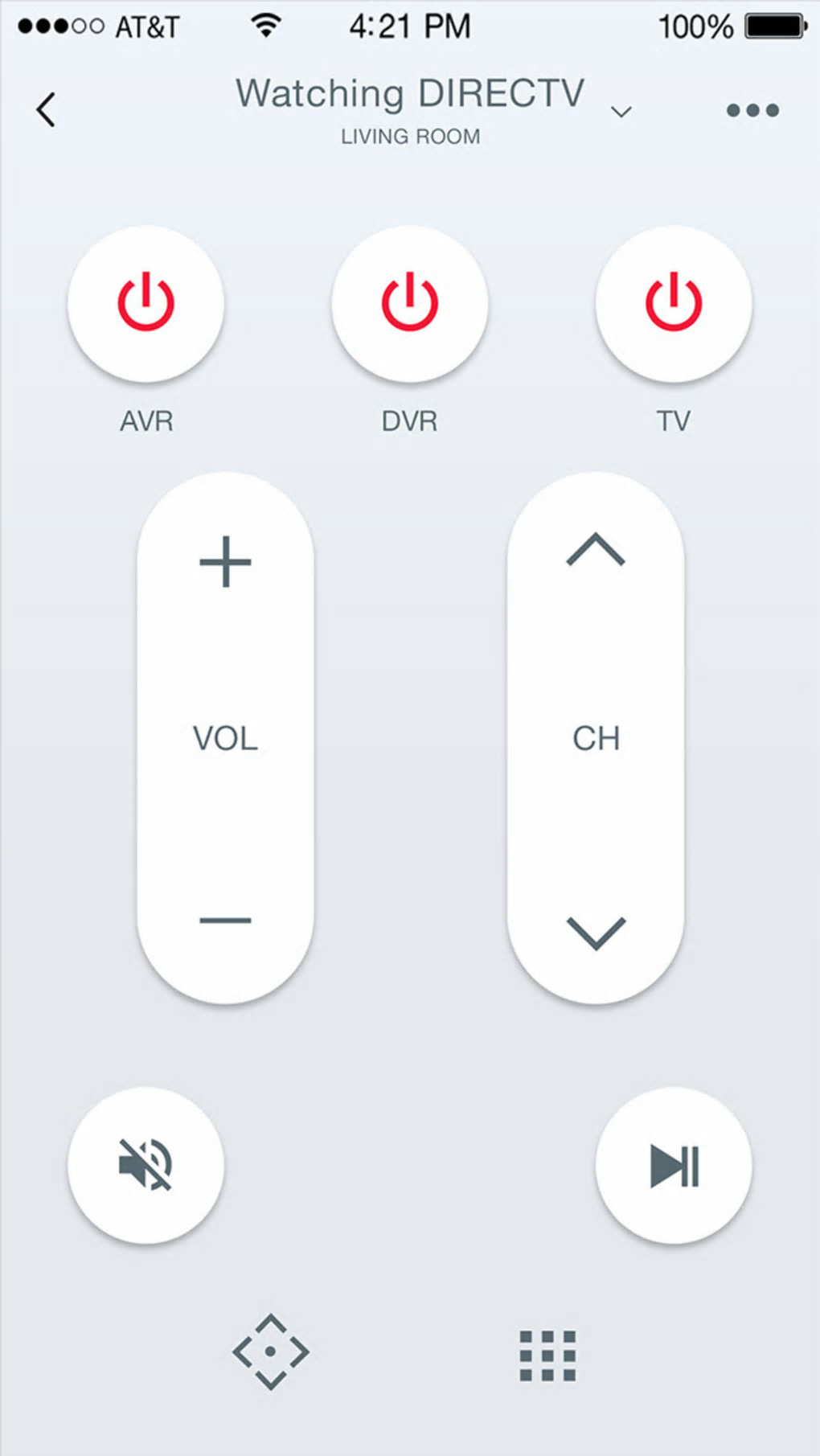Viewport: 820px width, 1456px height.
Task: Toggle DVR power
Action: point(410,304)
